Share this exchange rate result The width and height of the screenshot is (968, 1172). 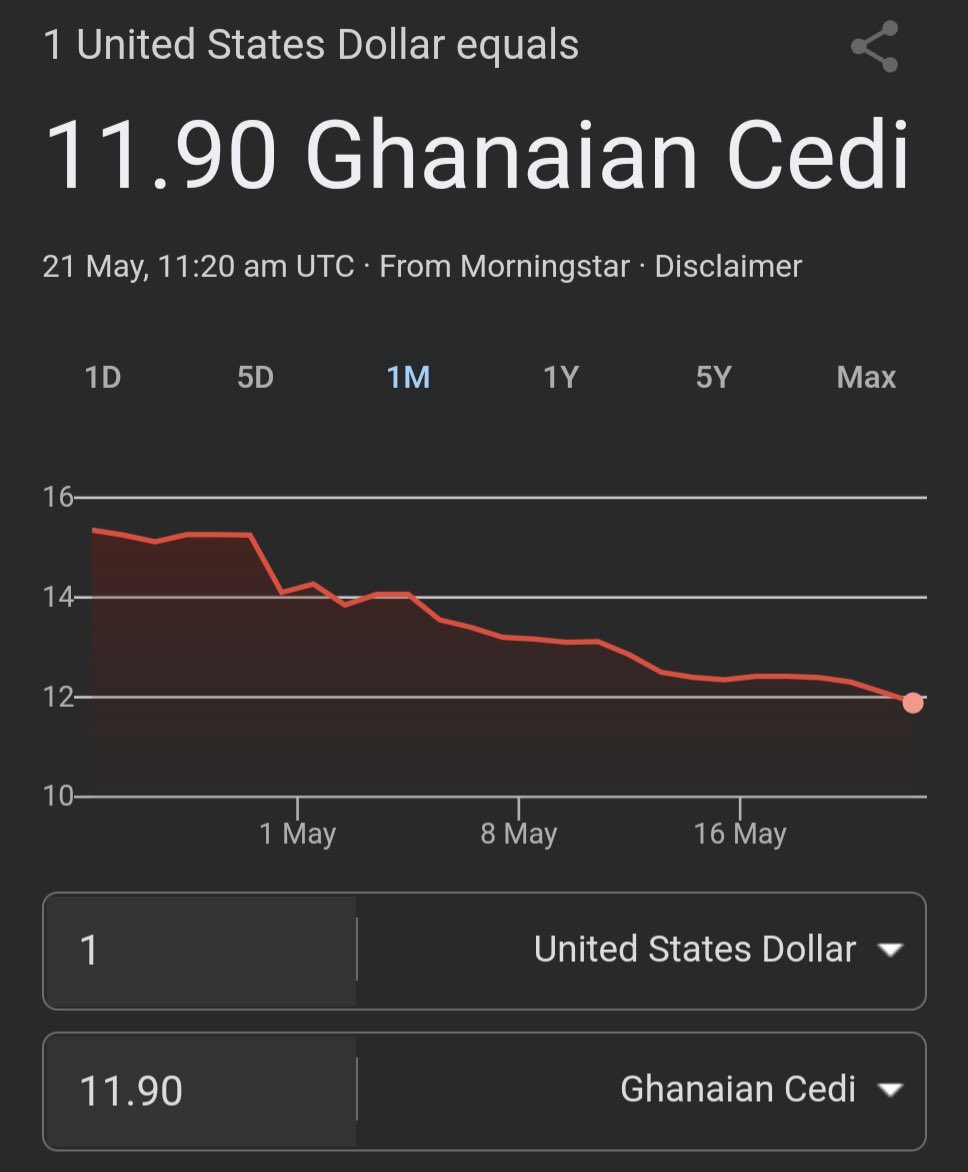(x=875, y=46)
